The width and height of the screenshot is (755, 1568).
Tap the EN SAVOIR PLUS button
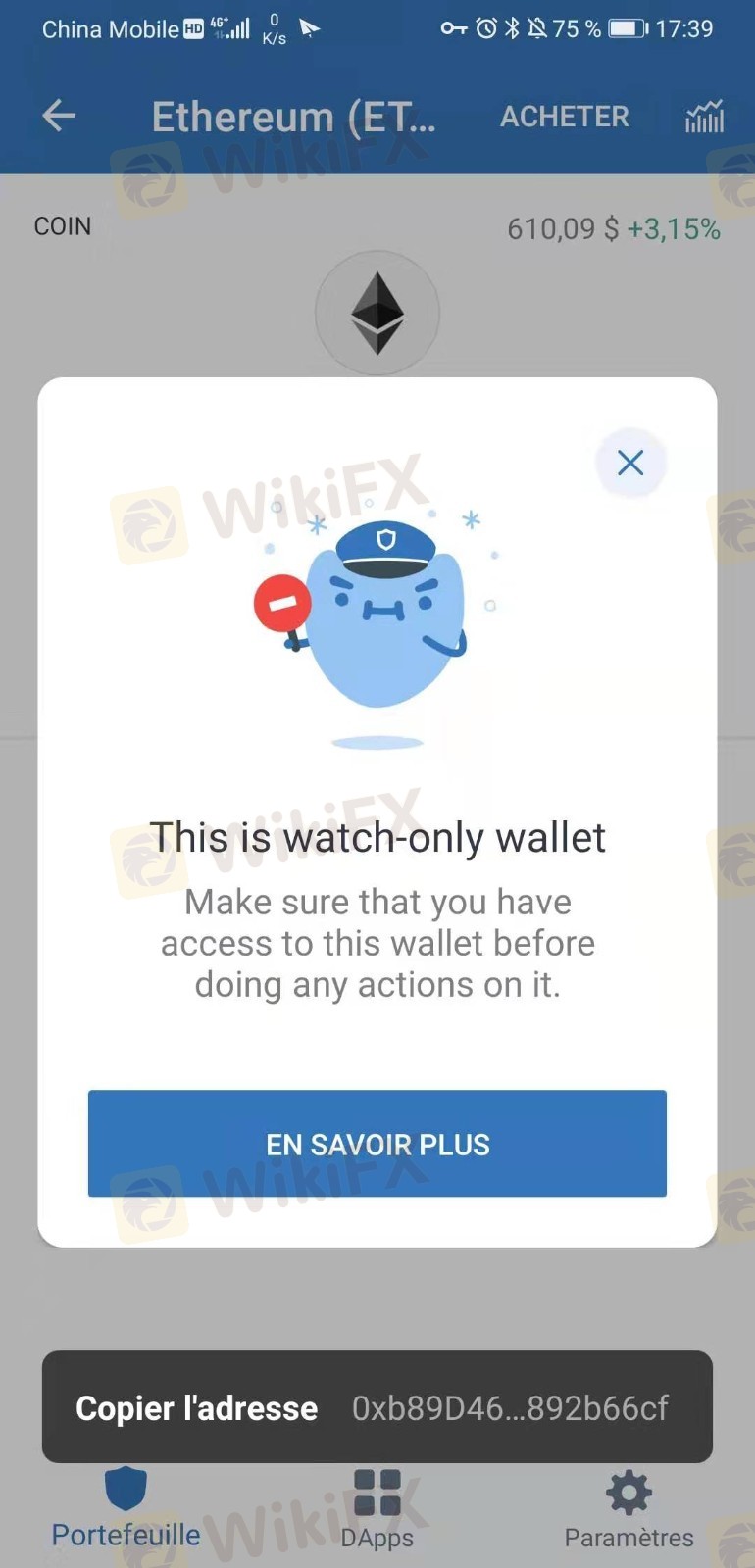point(377,1144)
